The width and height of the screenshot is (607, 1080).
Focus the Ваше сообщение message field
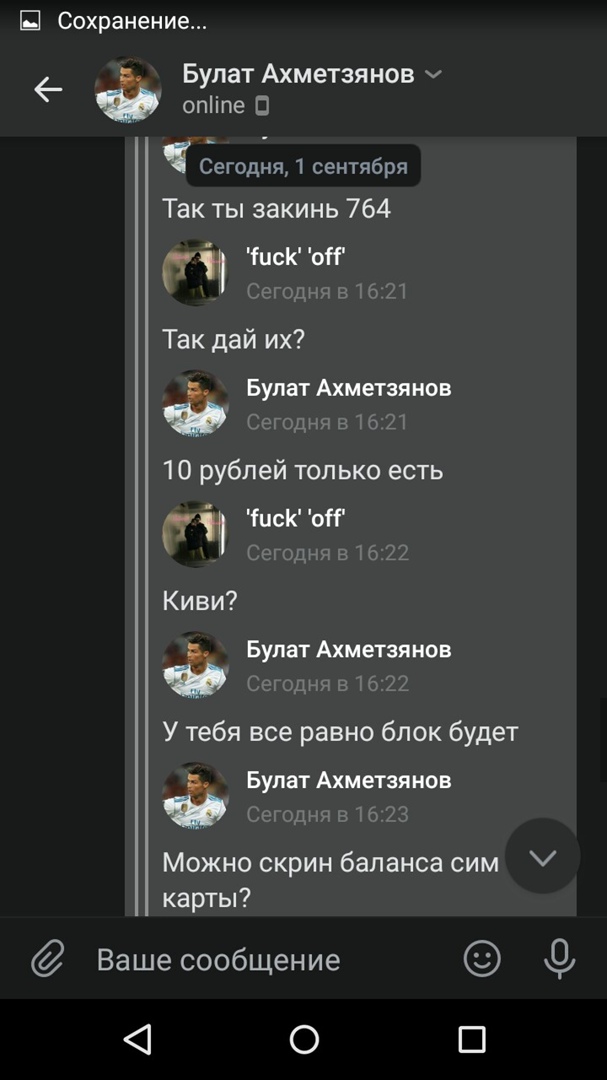coord(260,960)
